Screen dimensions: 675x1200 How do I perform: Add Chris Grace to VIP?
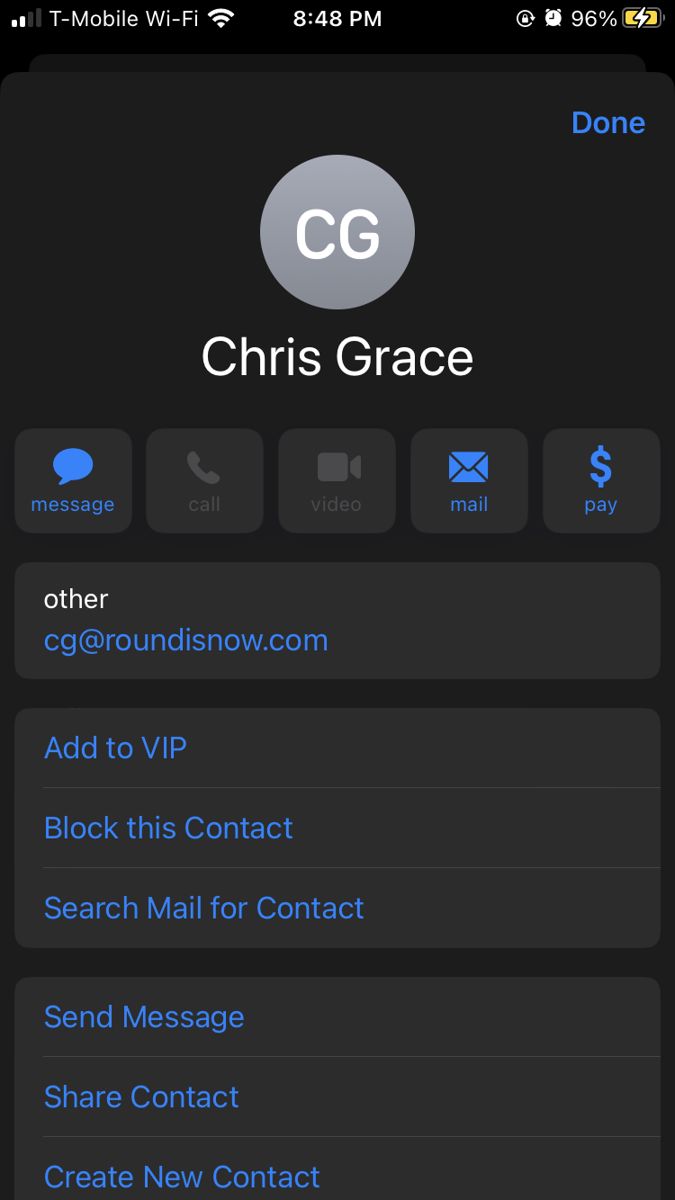pyautogui.click(x=337, y=748)
